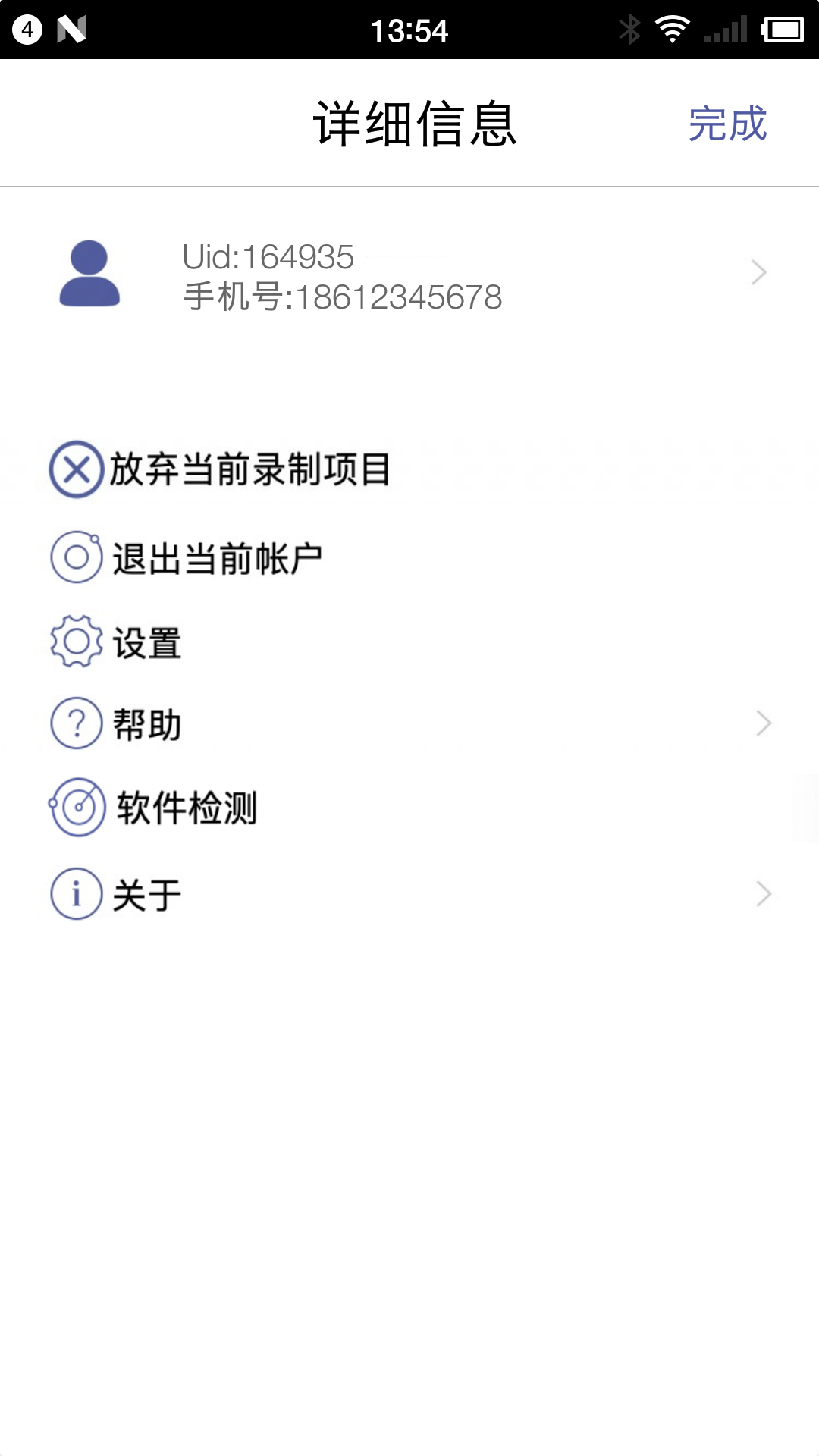The image size is (819, 1456).
Task: Expand the 帮助 item chevron
Action: pyautogui.click(x=762, y=723)
